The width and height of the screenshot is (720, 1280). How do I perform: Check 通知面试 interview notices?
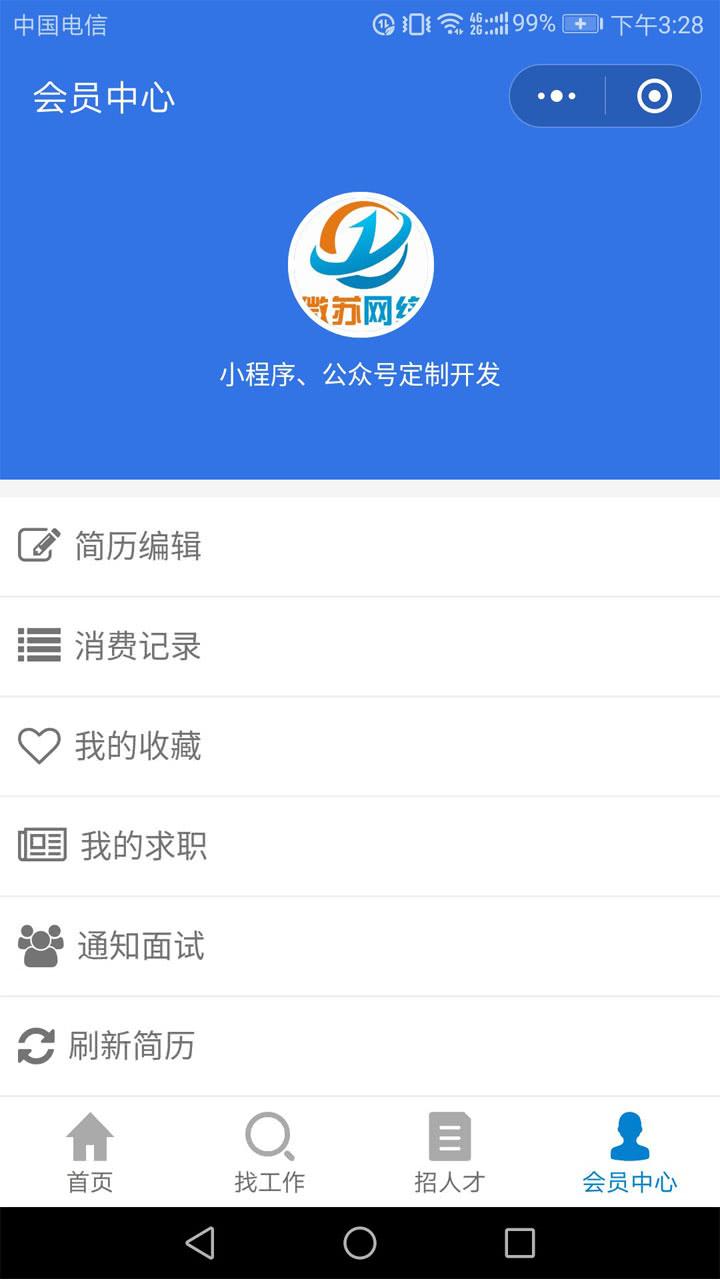(x=360, y=946)
